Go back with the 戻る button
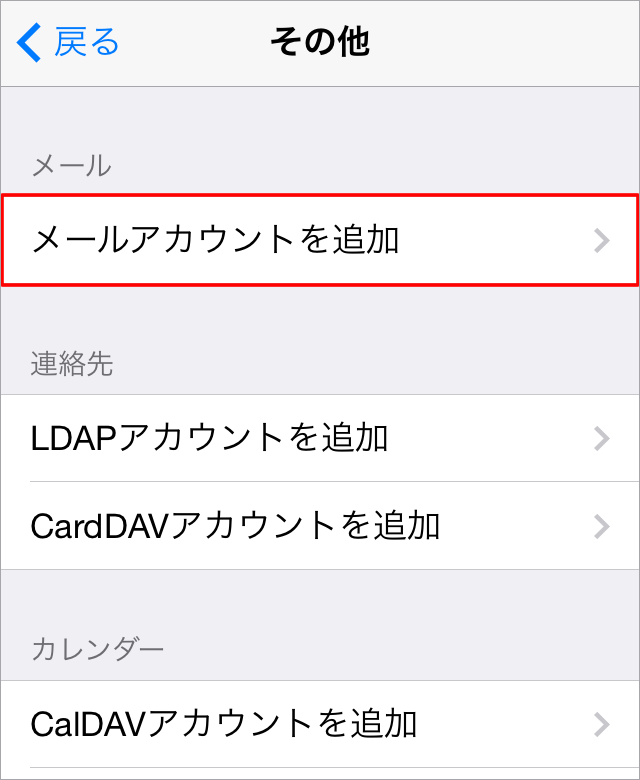 tap(68, 42)
